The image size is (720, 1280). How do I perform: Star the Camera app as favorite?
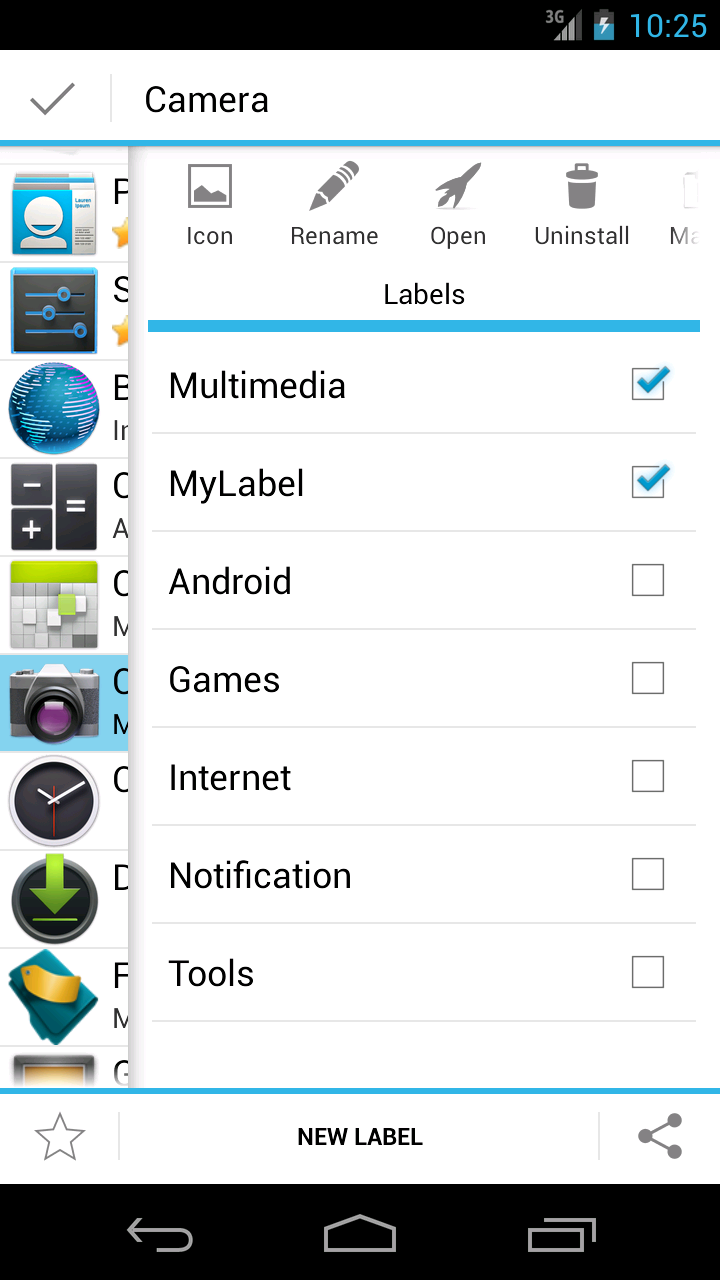coord(60,1136)
